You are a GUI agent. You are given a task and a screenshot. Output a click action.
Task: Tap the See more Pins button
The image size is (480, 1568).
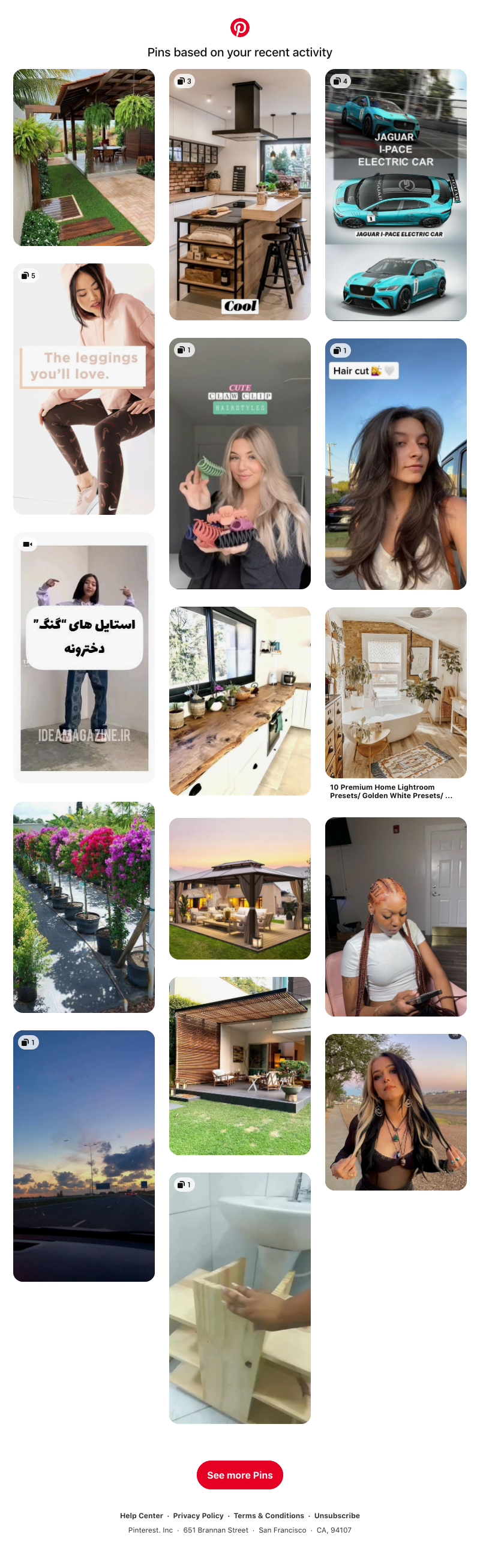click(x=239, y=1474)
